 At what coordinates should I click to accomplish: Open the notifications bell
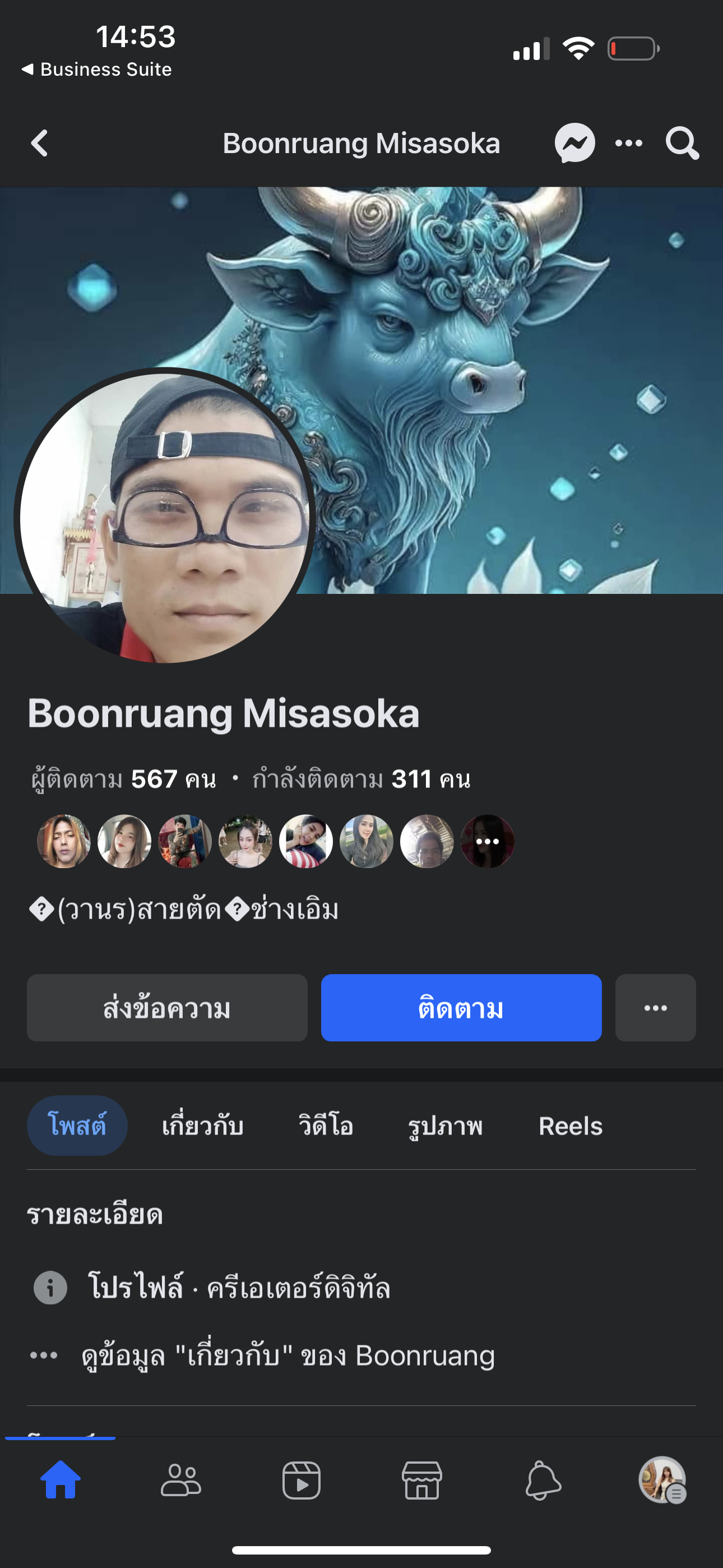[543, 1481]
